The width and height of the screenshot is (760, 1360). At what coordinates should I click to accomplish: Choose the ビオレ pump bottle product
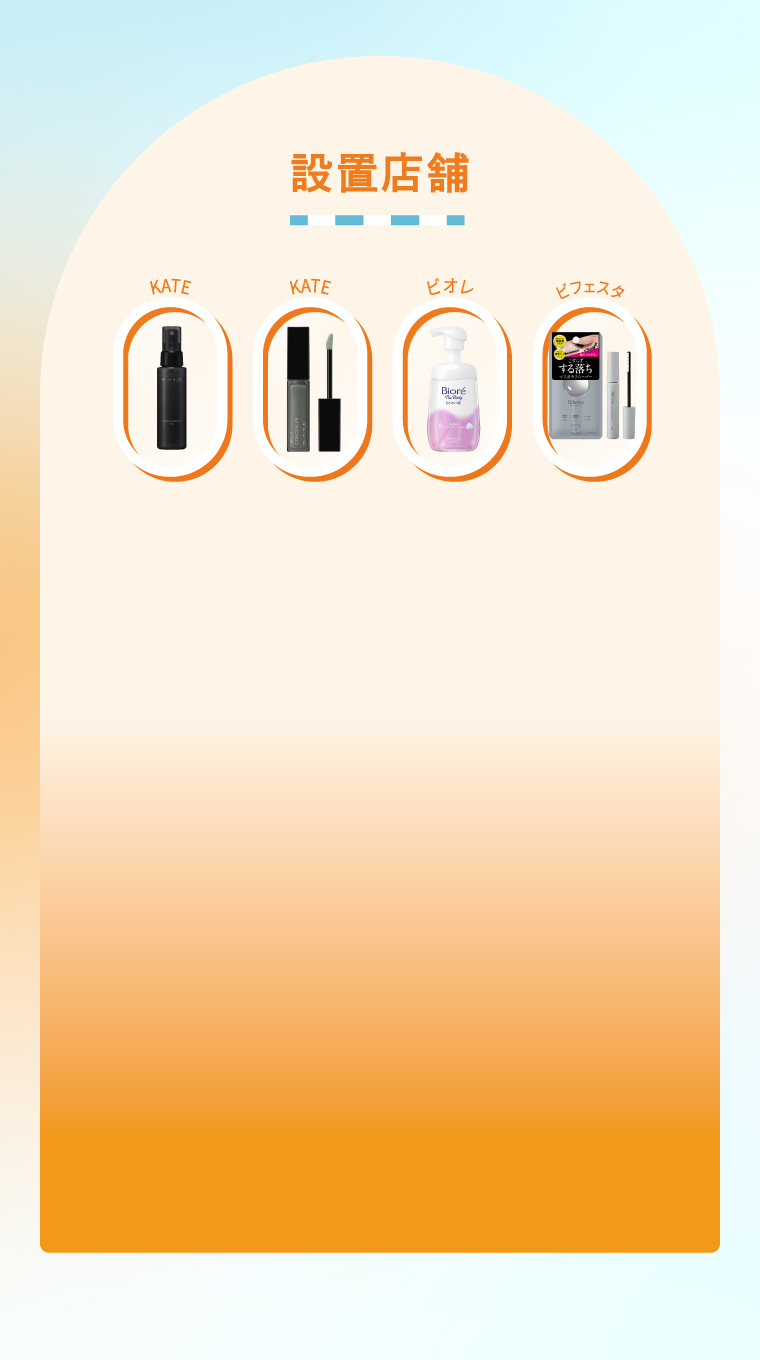[452, 389]
